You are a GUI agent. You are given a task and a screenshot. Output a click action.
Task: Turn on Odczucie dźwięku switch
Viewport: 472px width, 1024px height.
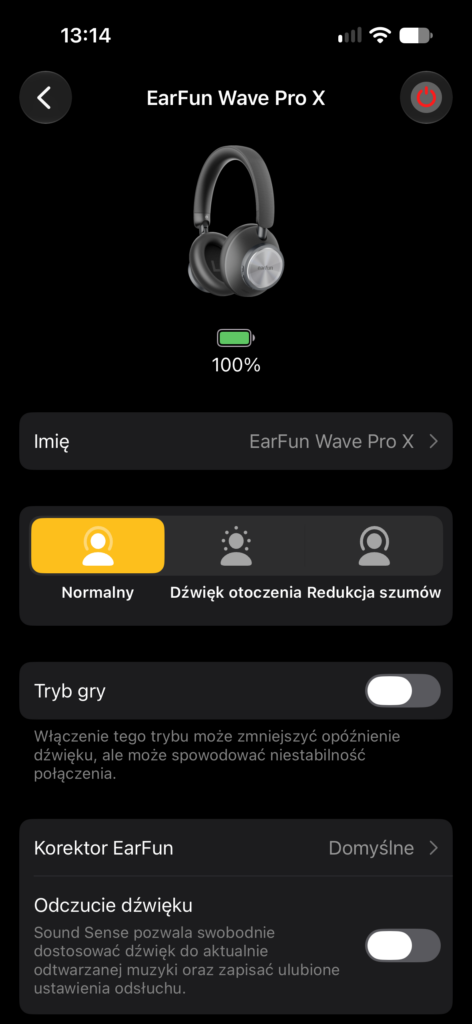pos(403,945)
